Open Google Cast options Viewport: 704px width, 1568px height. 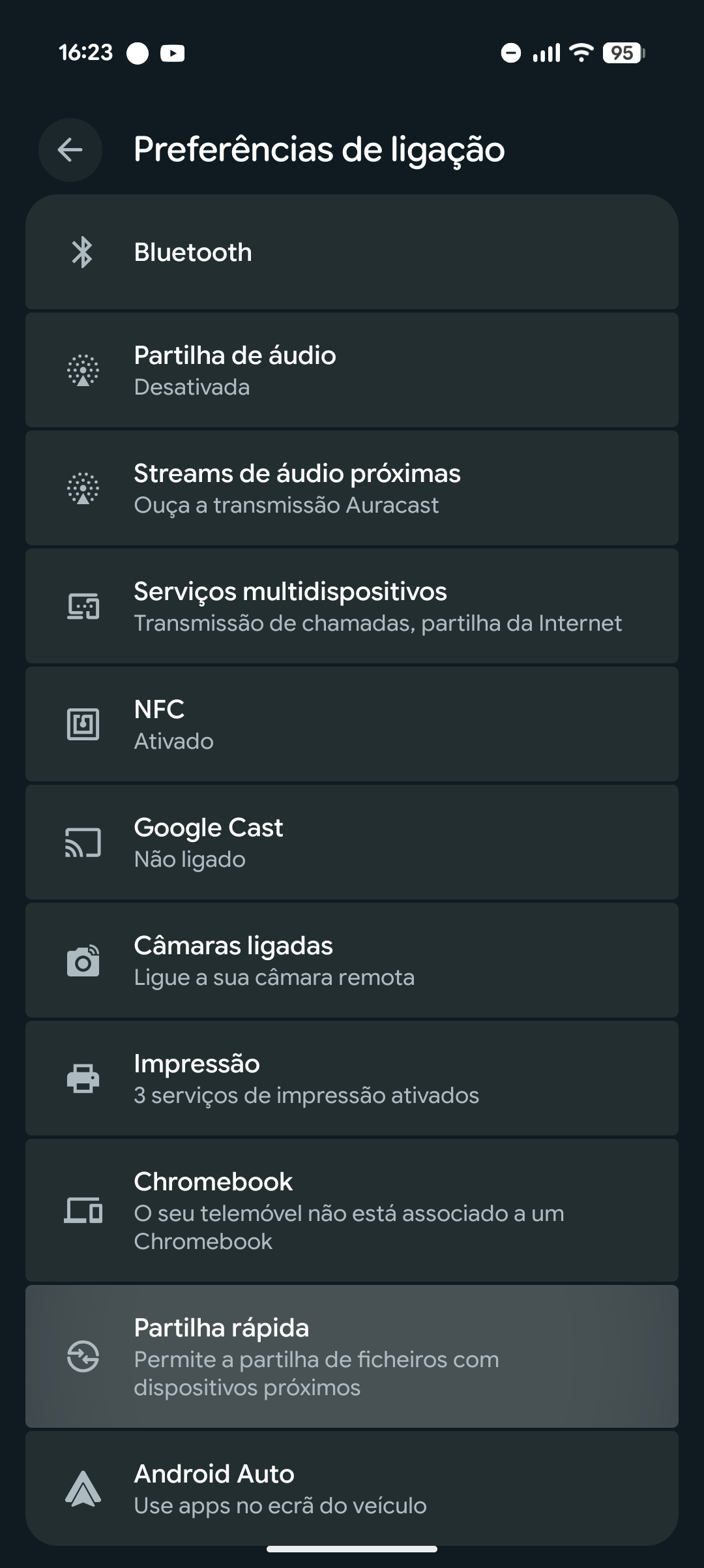coord(352,843)
